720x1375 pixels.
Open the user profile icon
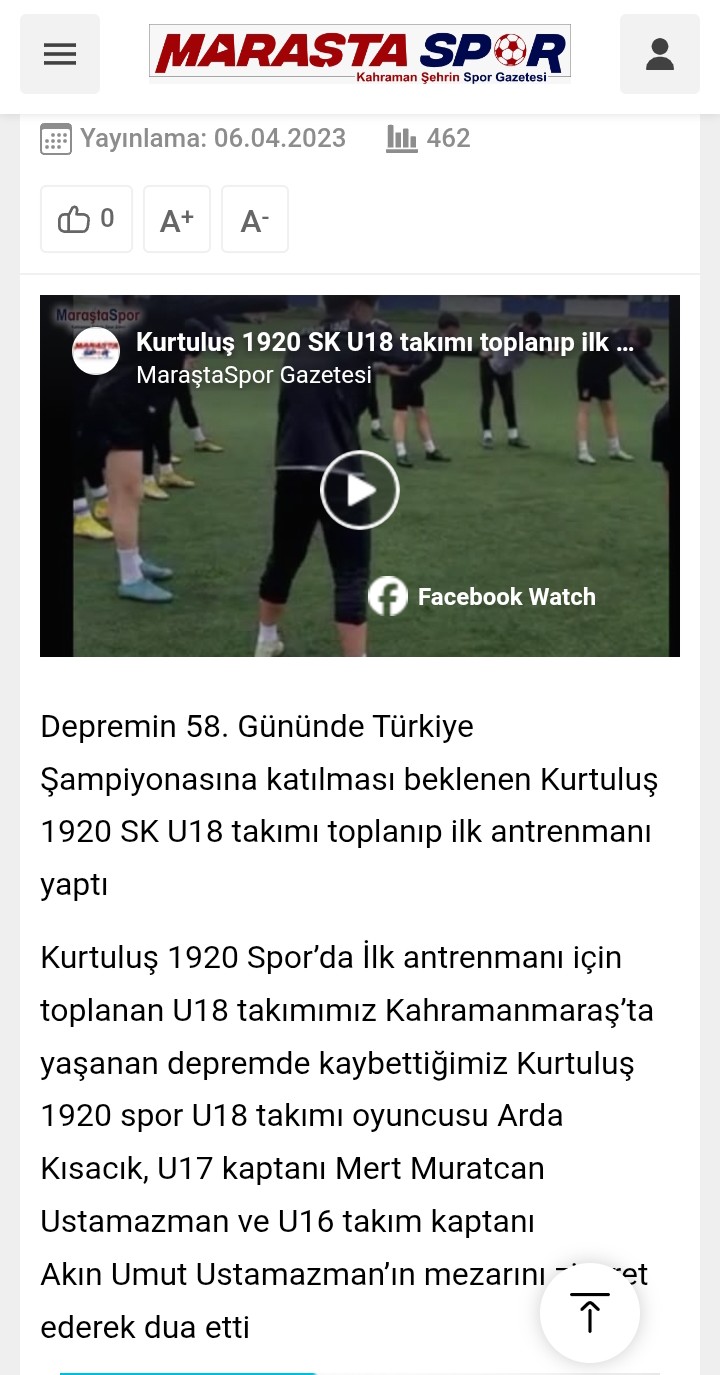(660, 54)
